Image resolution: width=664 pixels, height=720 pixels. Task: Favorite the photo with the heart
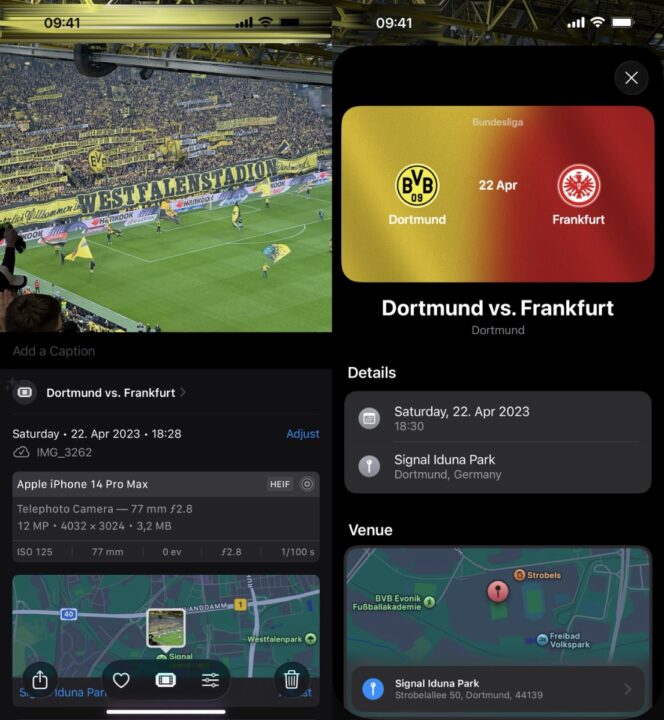[121, 680]
